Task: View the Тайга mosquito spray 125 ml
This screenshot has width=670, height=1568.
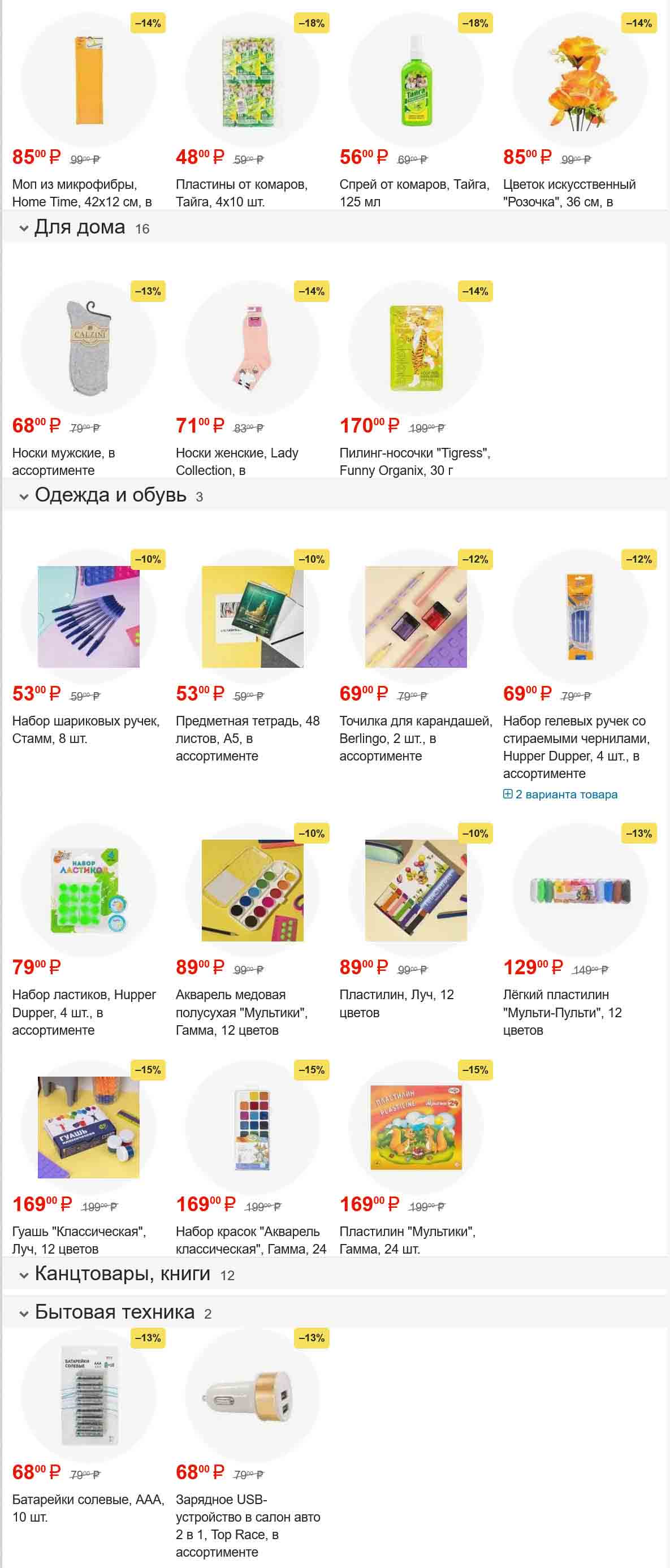Action: click(414, 192)
